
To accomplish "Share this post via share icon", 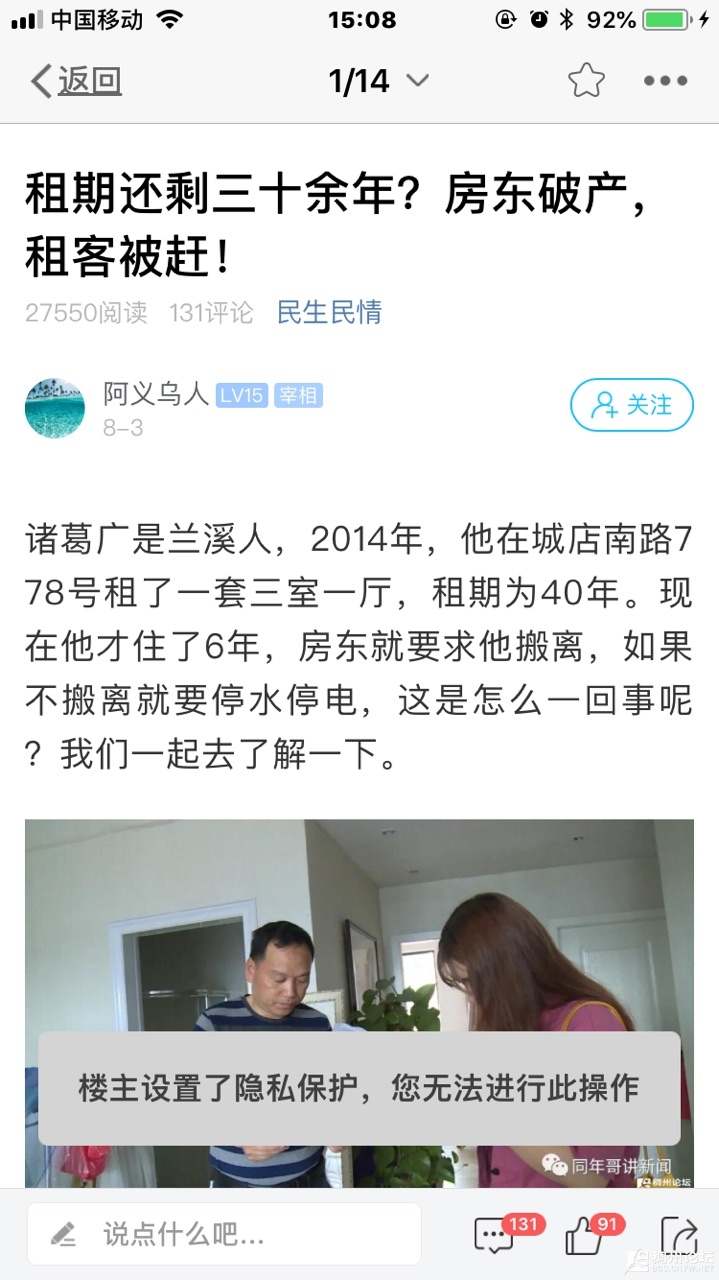I will (x=679, y=1236).
